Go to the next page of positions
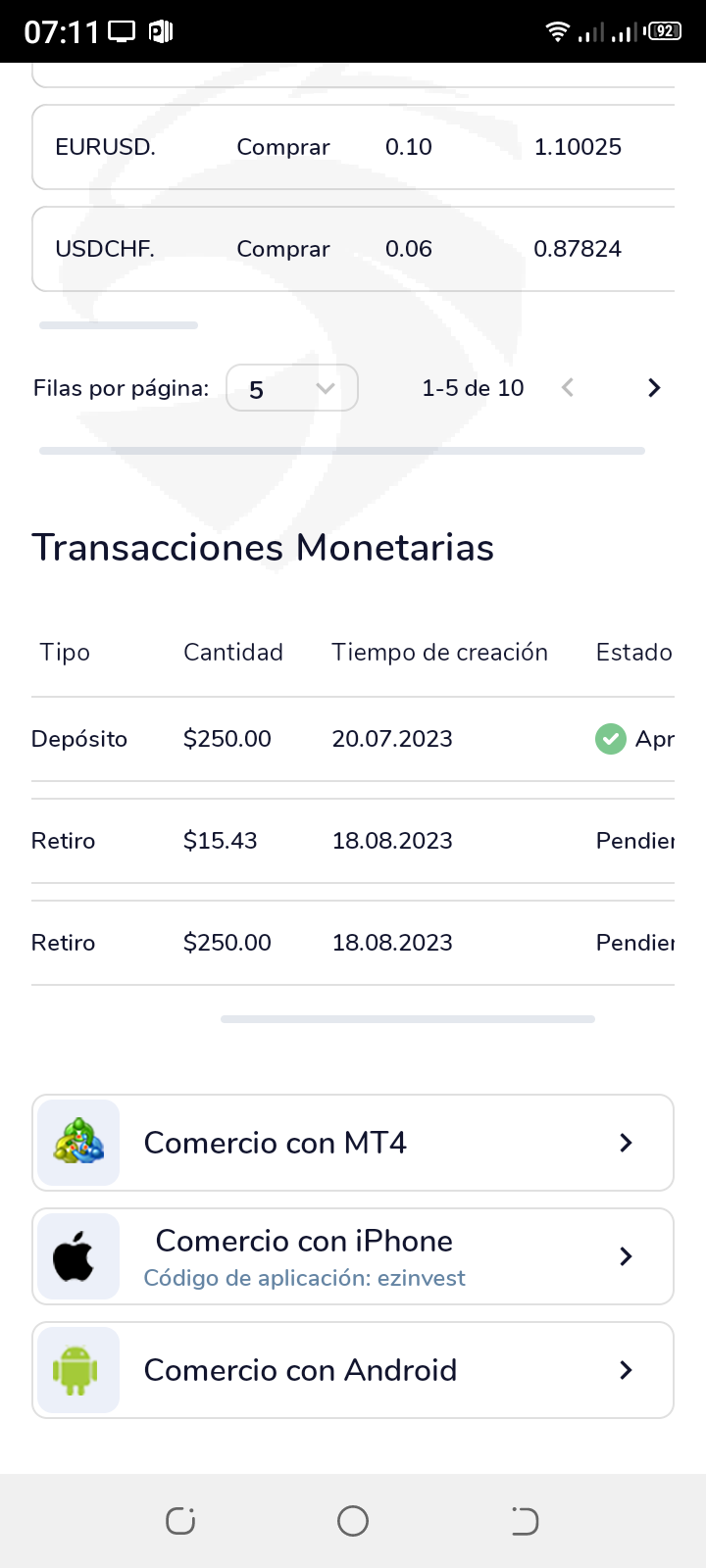This screenshot has height=1568, width=706. [654, 388]
